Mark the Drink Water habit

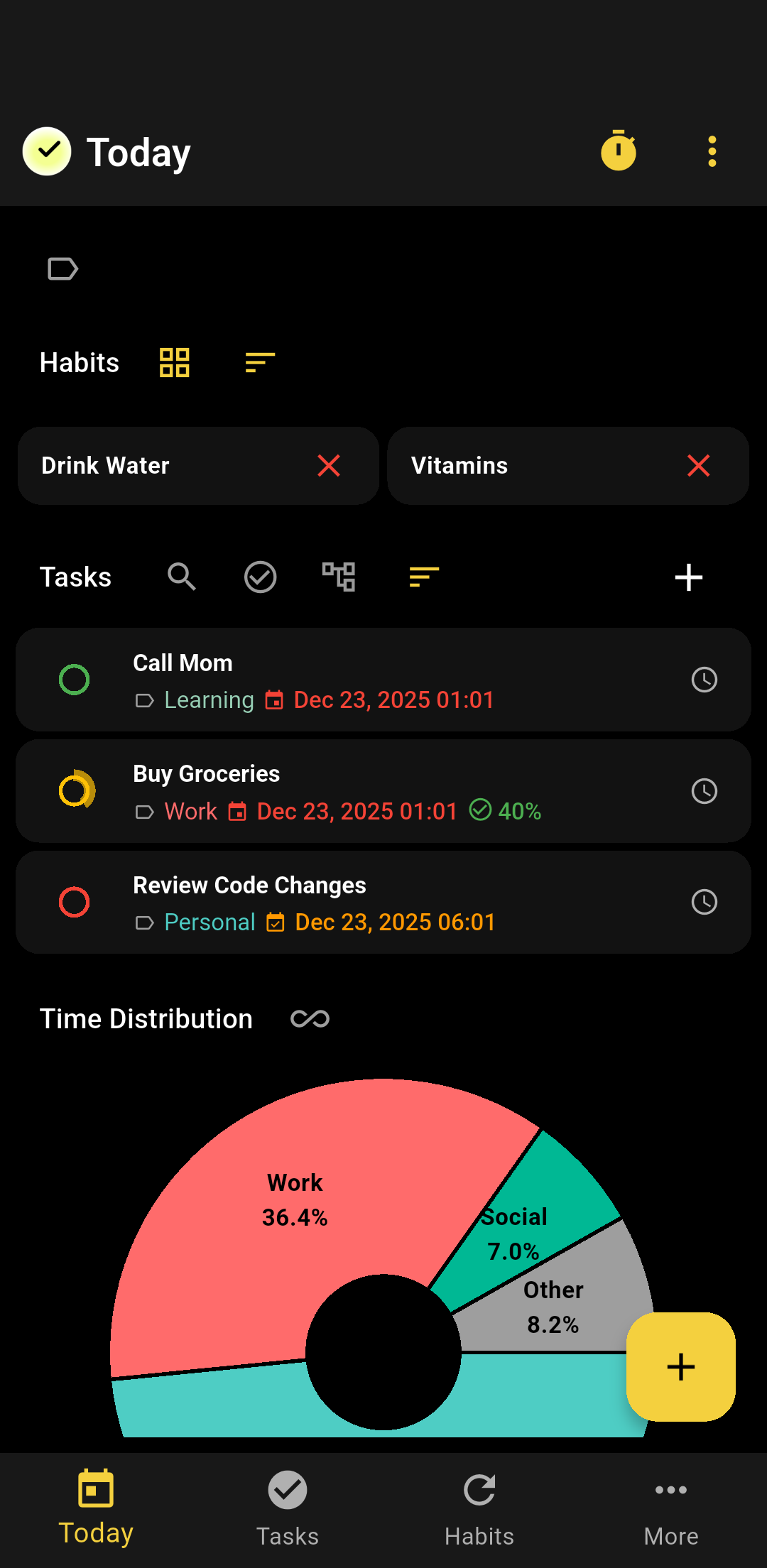coord(329,466)
